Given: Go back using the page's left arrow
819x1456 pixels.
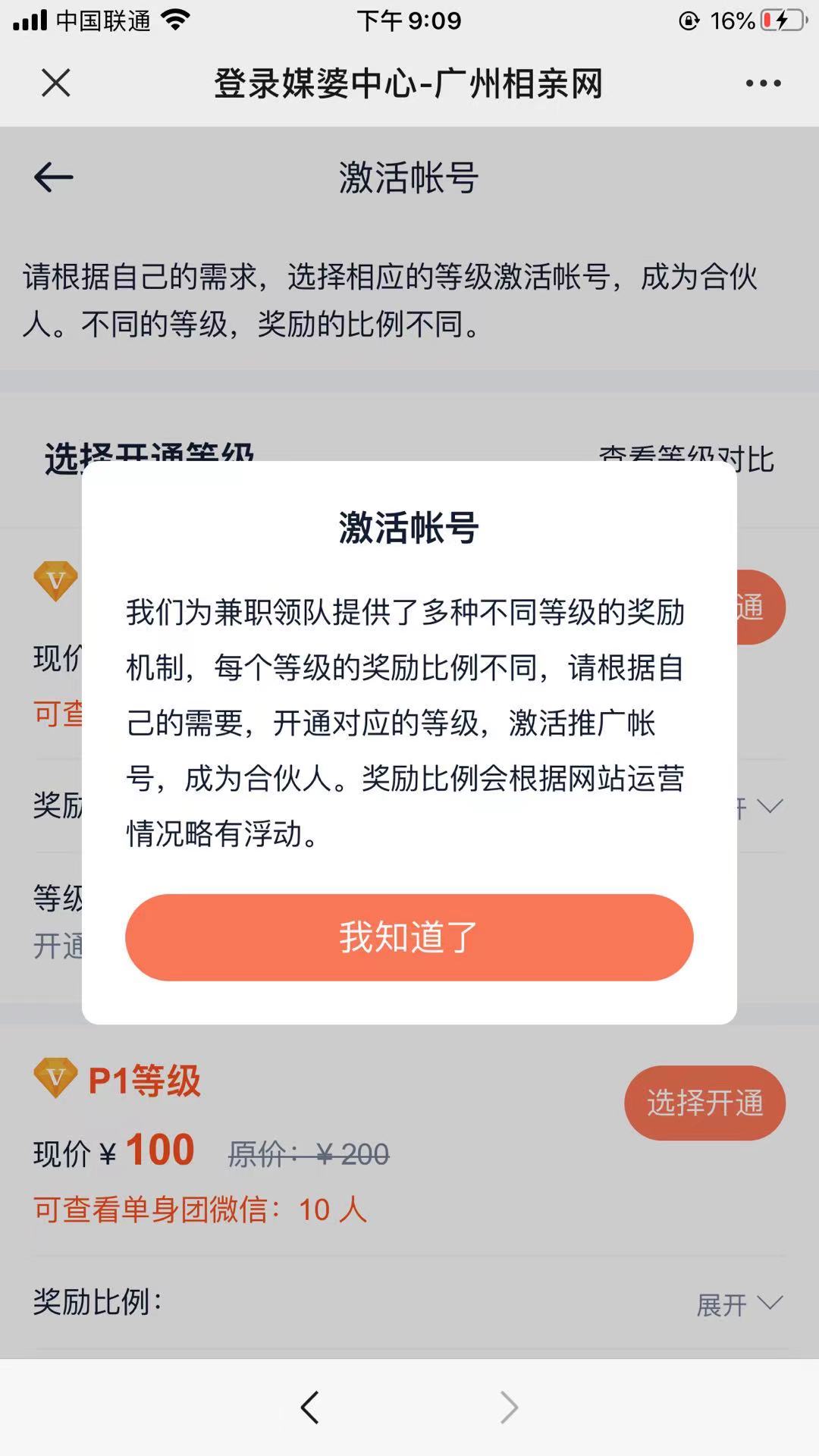Looking at the screenshot, I should pyautogui.click(x=53, y=177).
